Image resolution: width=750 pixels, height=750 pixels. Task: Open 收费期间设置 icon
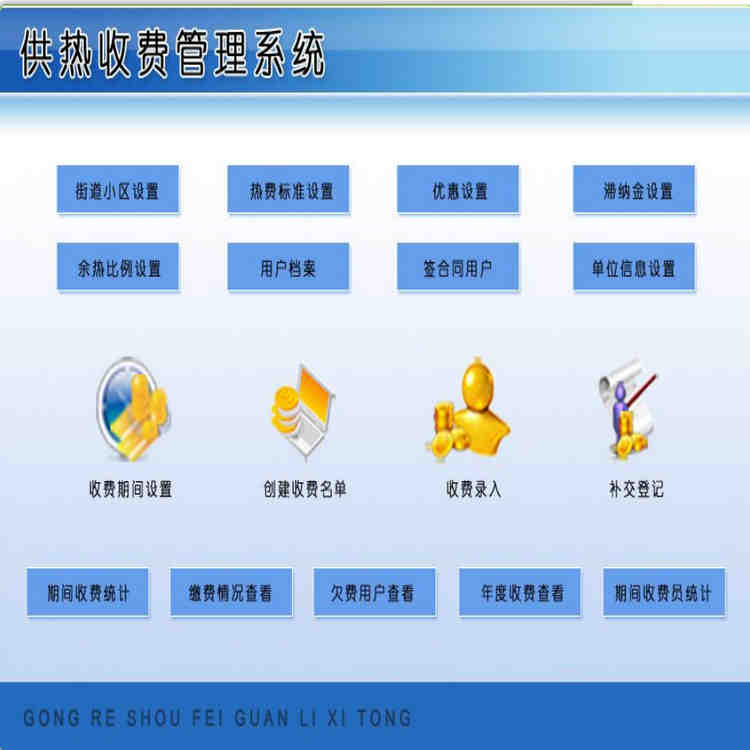pyautogui.click(x=131, y=412)
